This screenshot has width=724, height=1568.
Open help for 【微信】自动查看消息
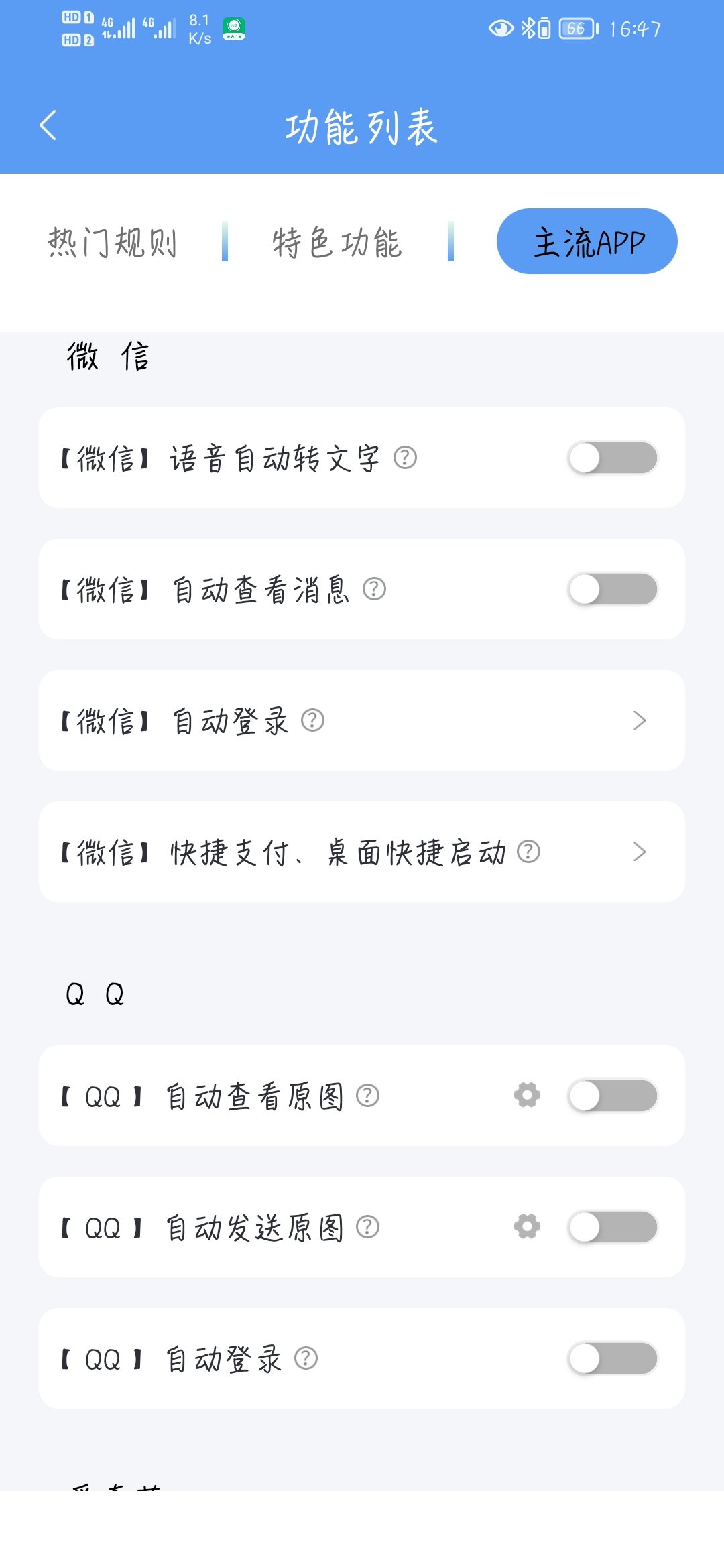[375, 589]
